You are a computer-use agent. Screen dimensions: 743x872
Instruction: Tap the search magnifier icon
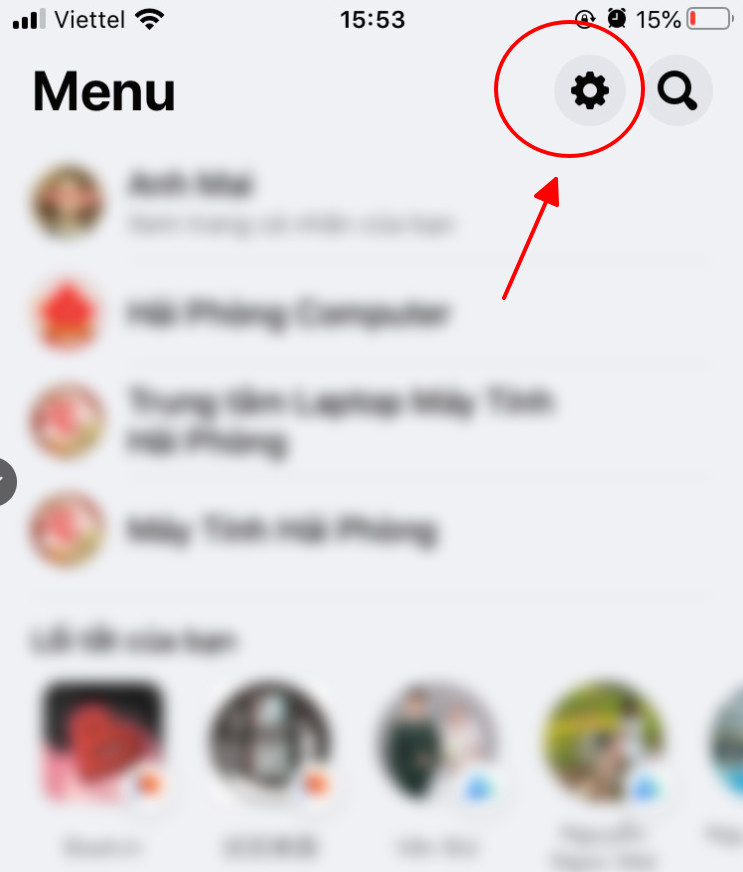677,91
